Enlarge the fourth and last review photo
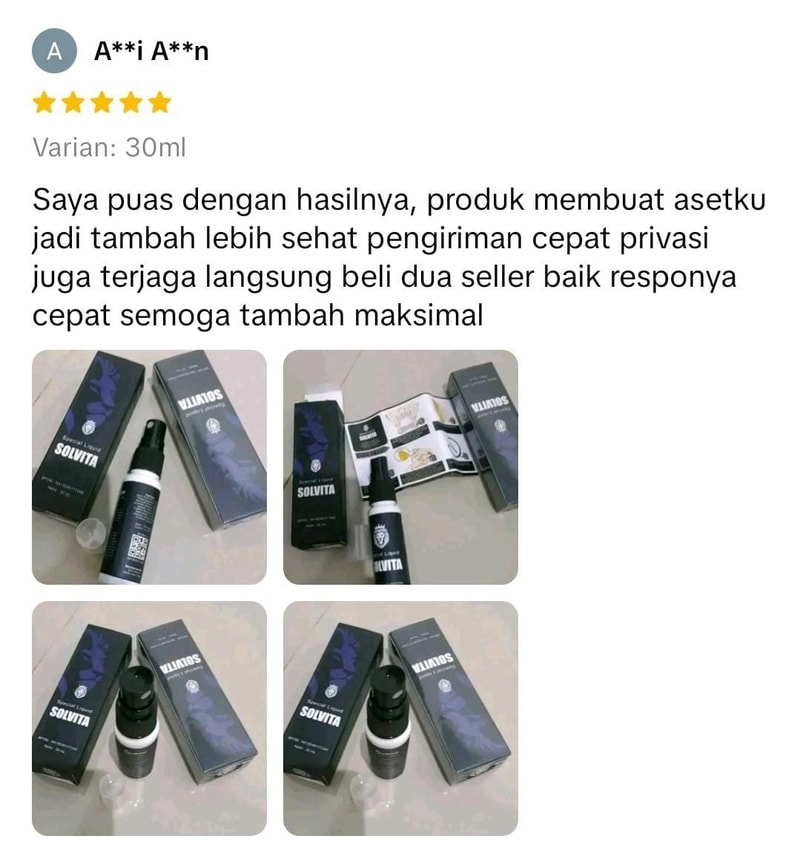The width and height of the screenshot is (800, 856). point(400,718)
